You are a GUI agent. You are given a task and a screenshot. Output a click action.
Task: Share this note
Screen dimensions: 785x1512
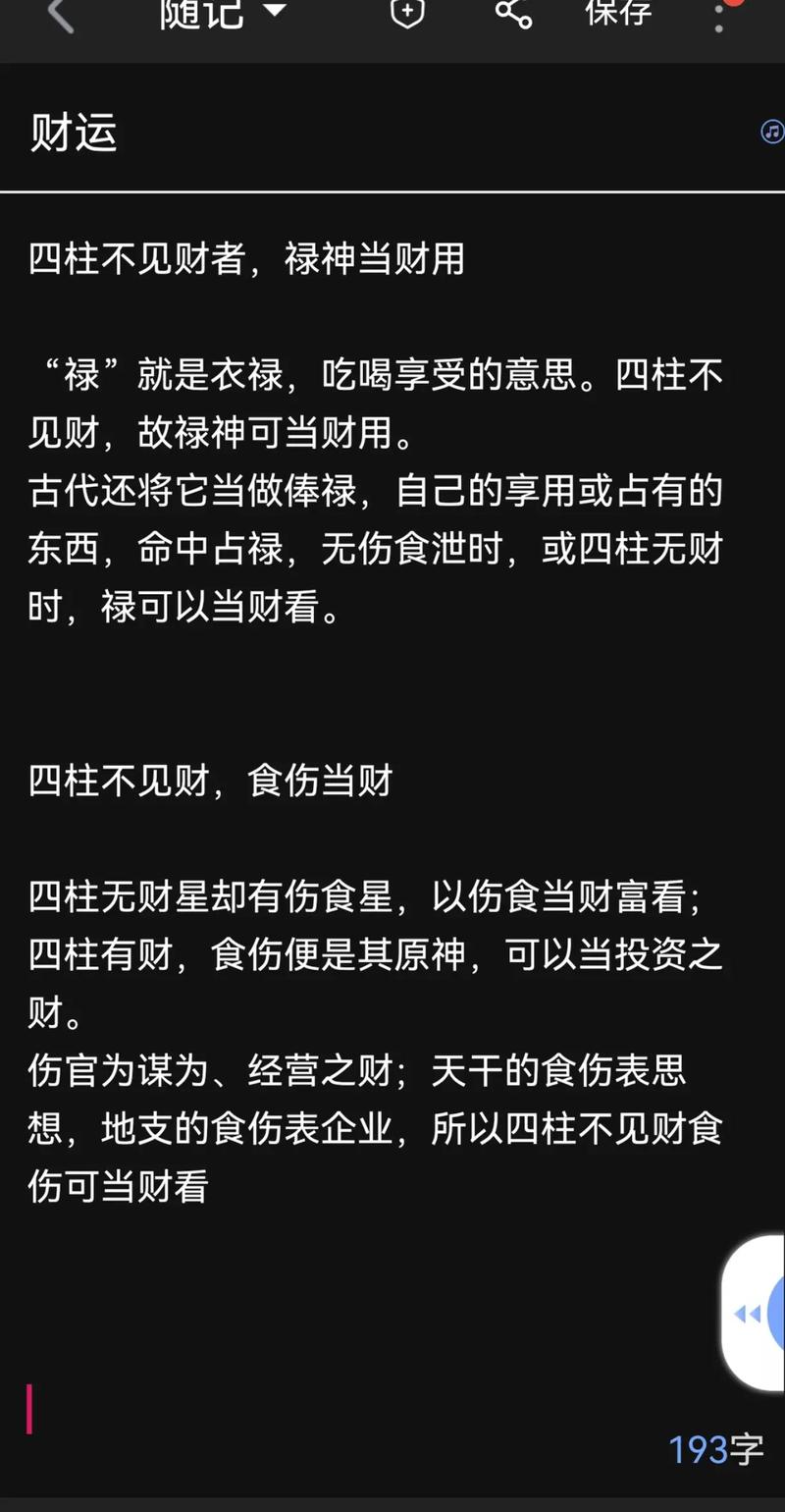pyautogui.click(x=512, y=14)
